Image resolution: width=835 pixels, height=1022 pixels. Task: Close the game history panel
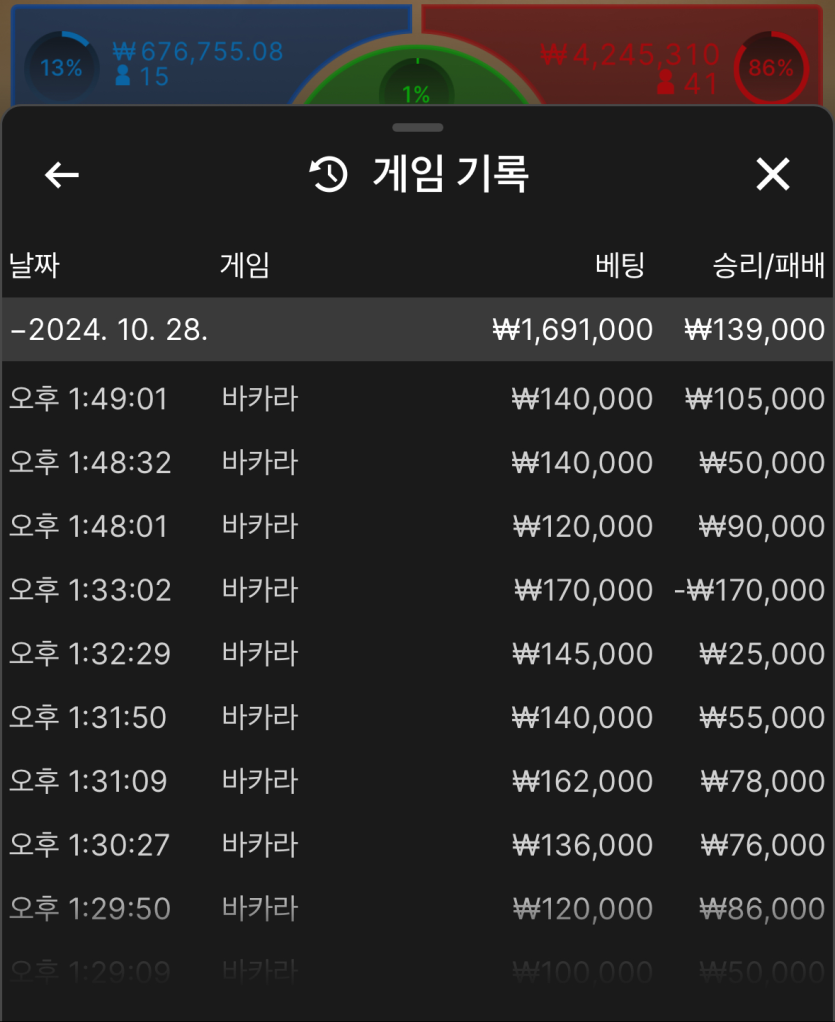tap(772, 175)
